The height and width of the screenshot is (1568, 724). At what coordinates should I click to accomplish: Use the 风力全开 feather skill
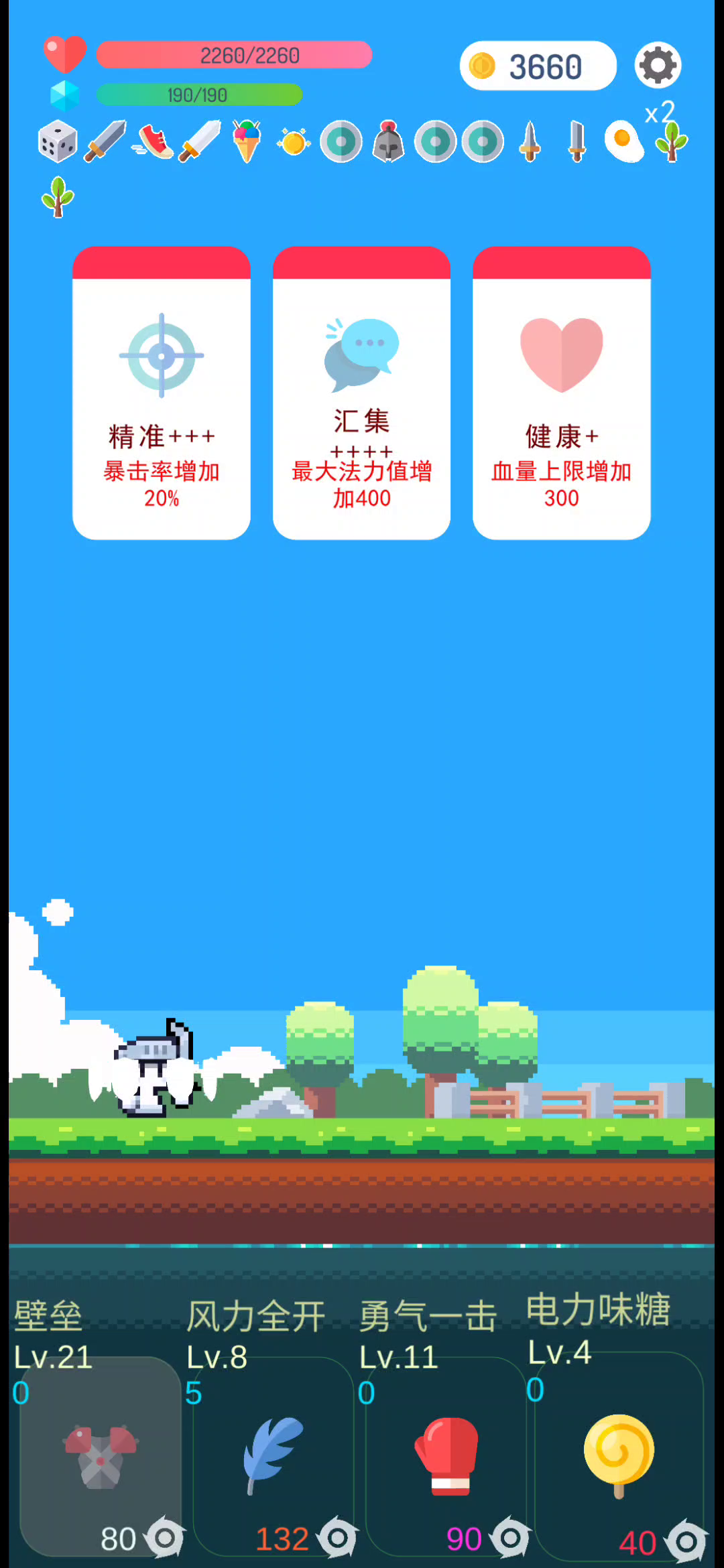point(273,1455)
